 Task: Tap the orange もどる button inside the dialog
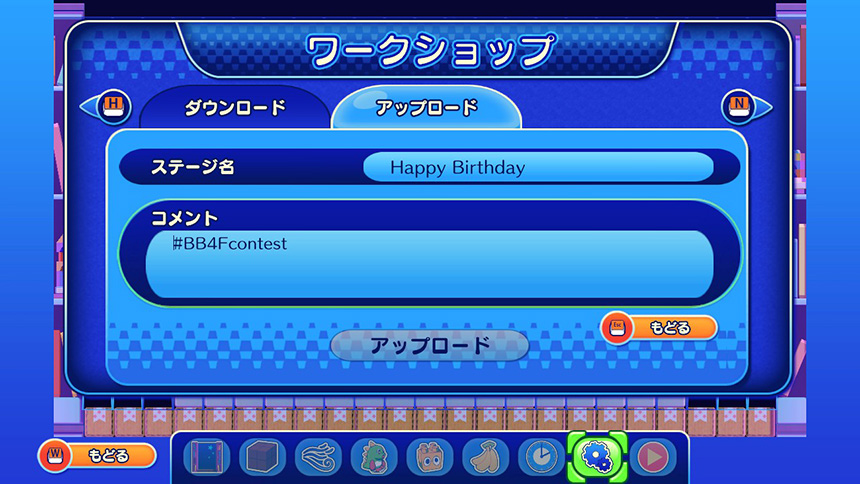pos(660,328)
